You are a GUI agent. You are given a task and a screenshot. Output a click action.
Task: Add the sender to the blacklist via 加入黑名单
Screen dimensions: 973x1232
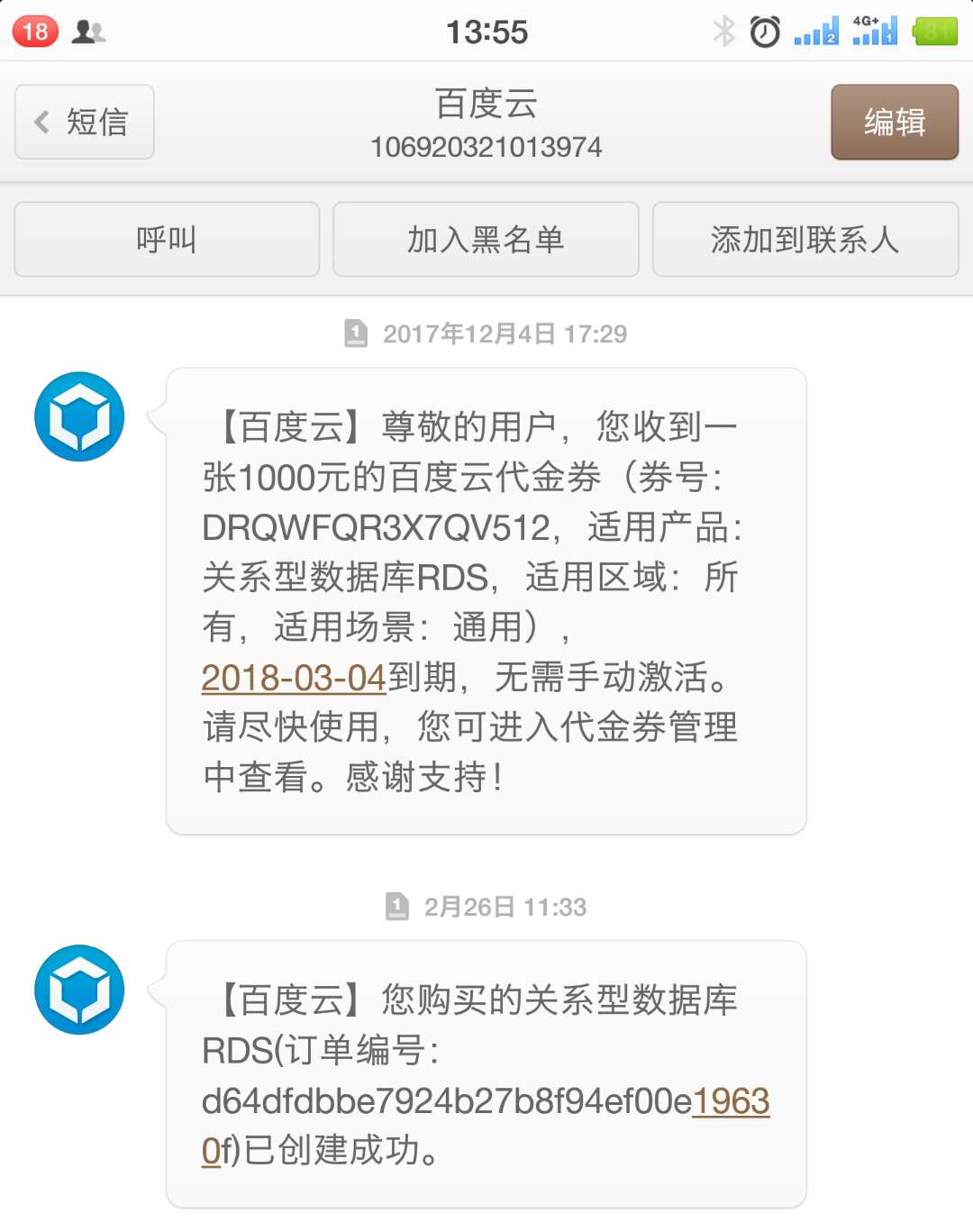click(x=486, y=240)
